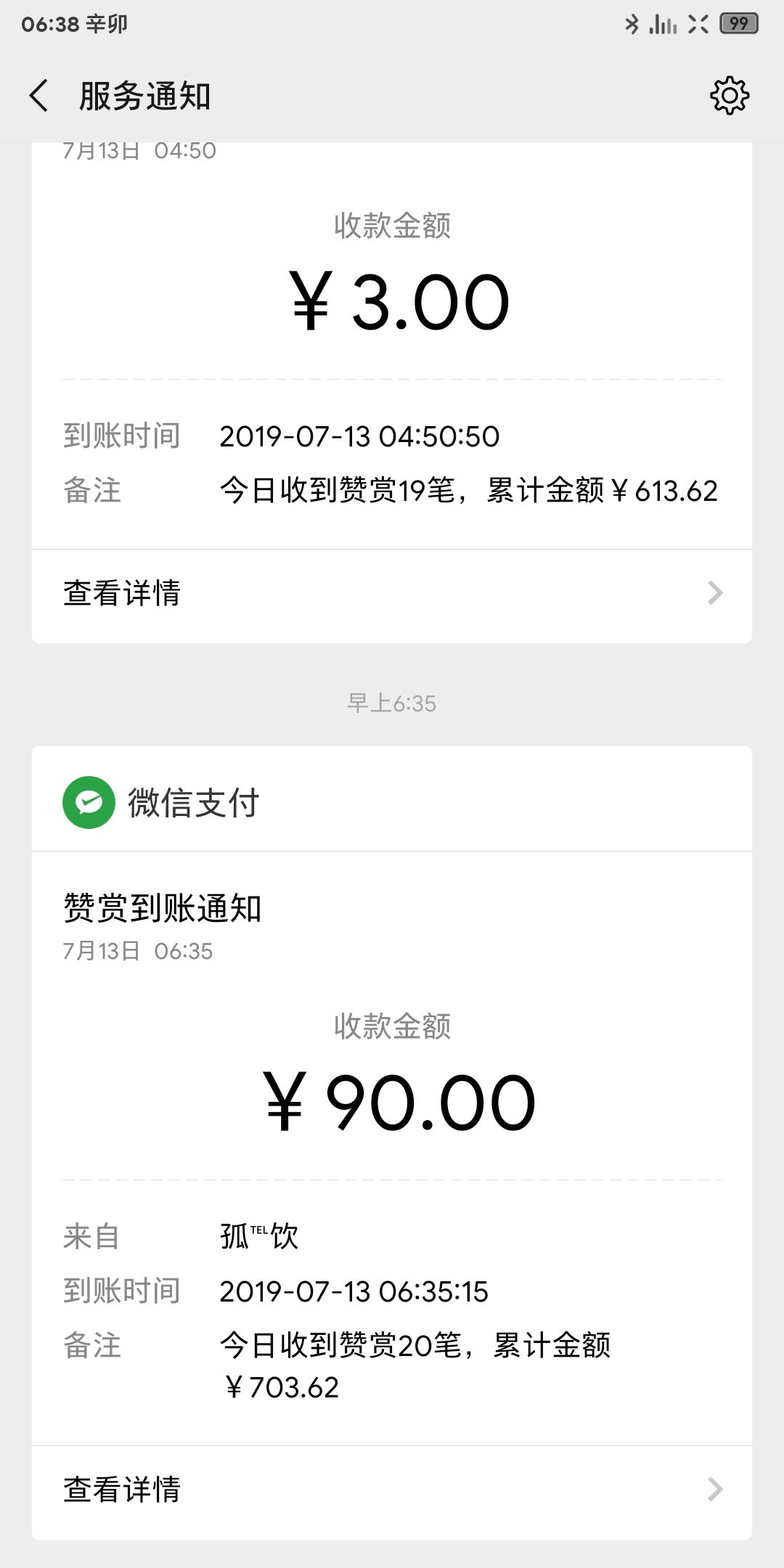Open settings via the gear icon

[730, 94]
